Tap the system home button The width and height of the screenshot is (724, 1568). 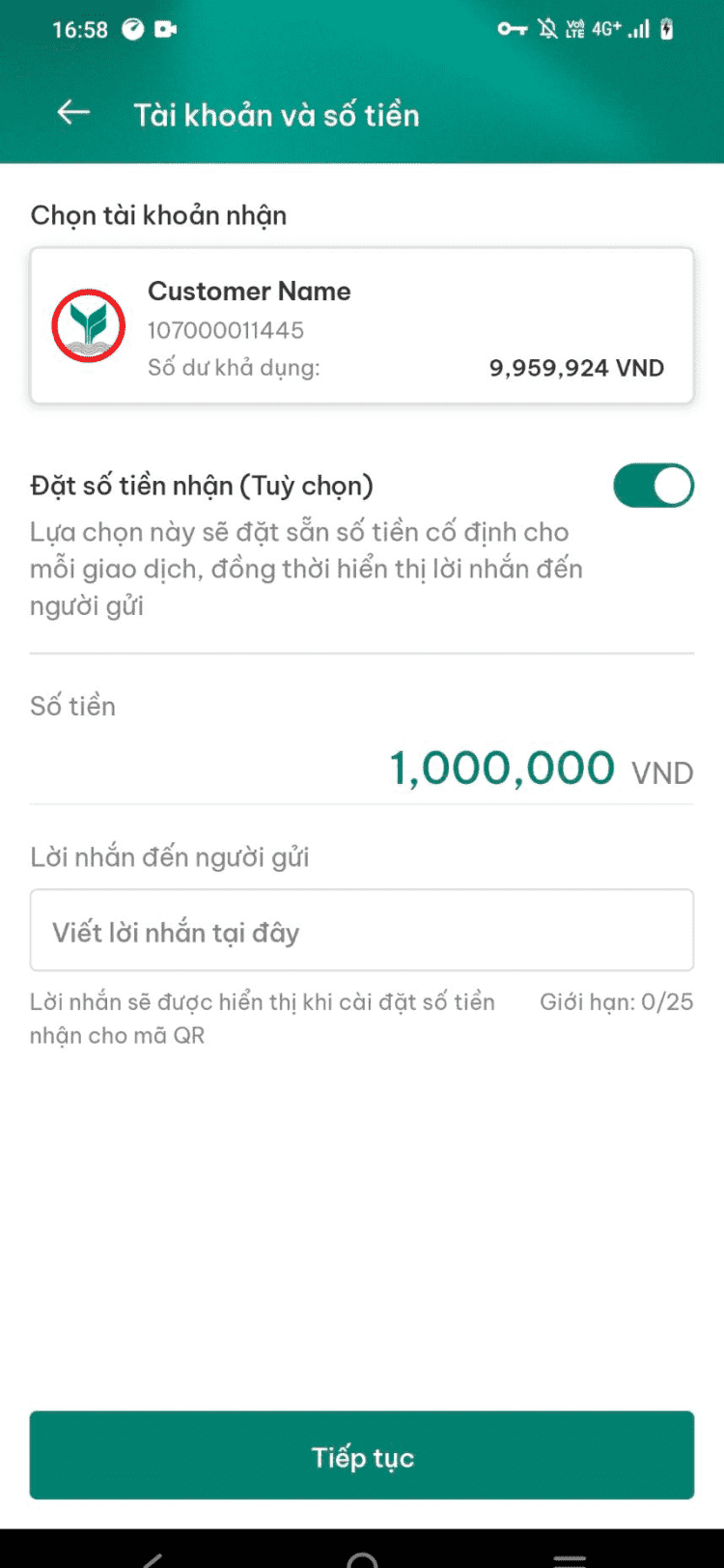[362, 1556]
